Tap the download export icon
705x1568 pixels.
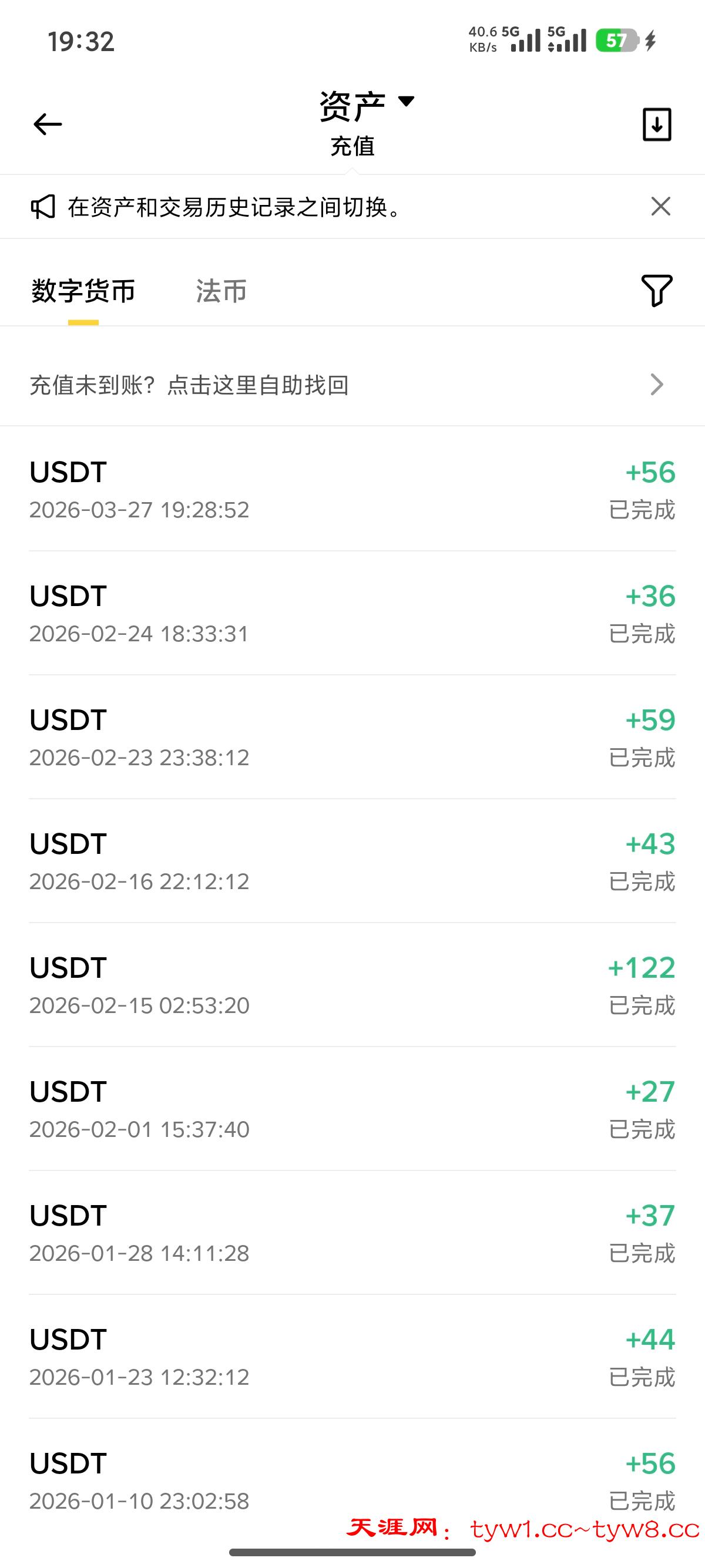pos(657,125)
